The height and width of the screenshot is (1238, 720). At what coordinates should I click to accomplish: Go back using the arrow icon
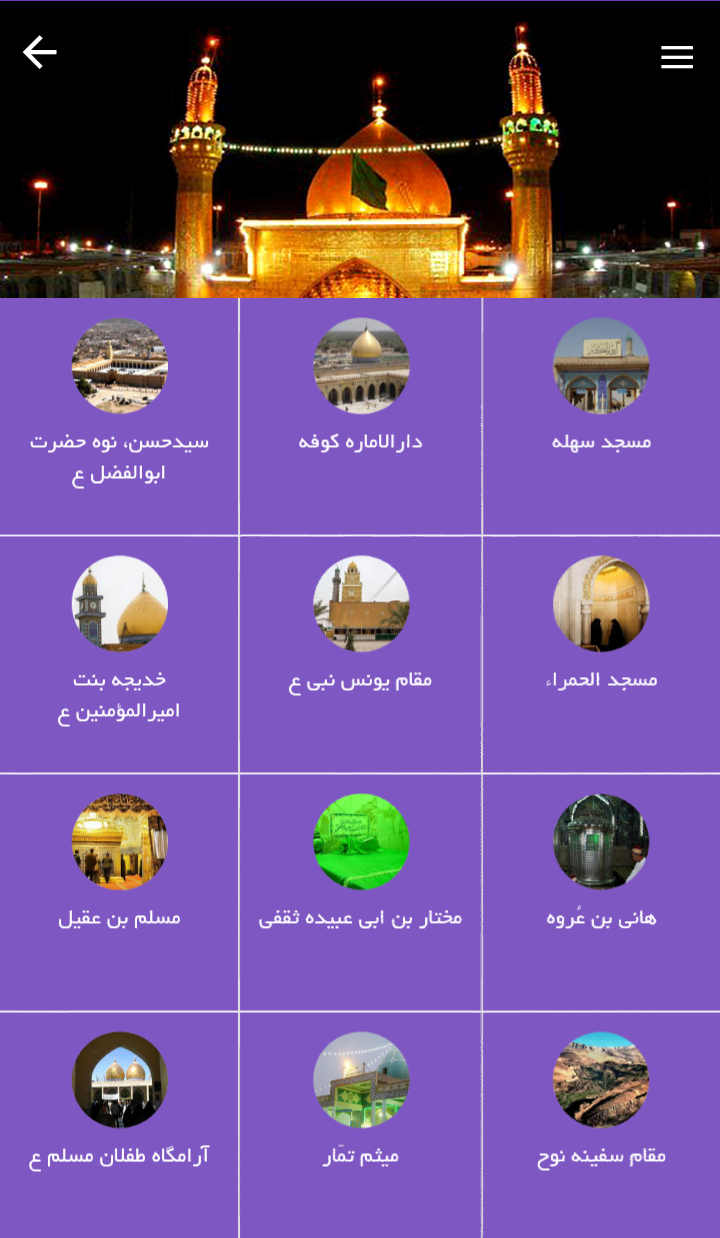click(40, 53)
